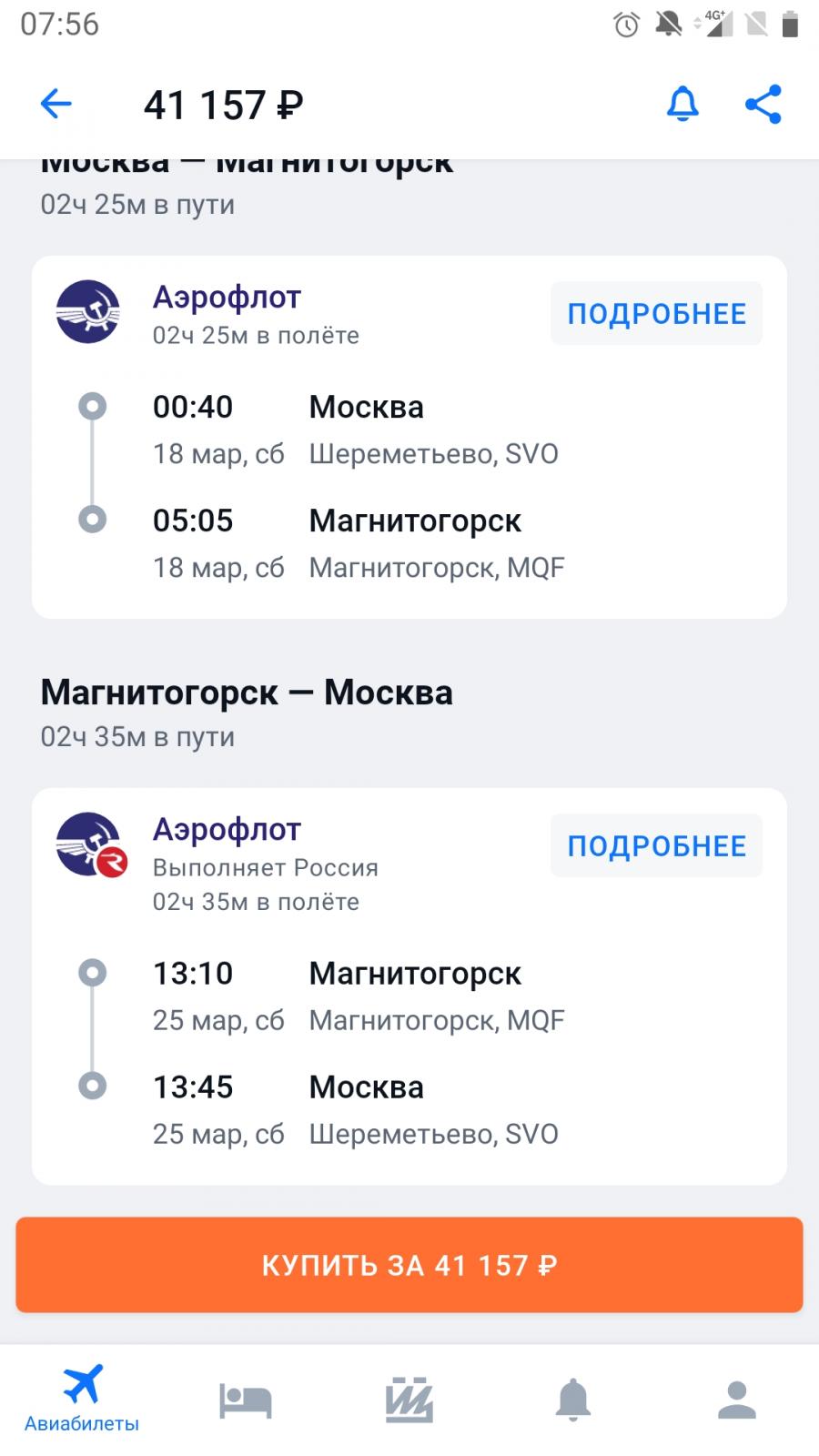This screenshot has width=819, height=1456.
Task: Switch to the Авиабилеты tab
Action: (82, 1400)
